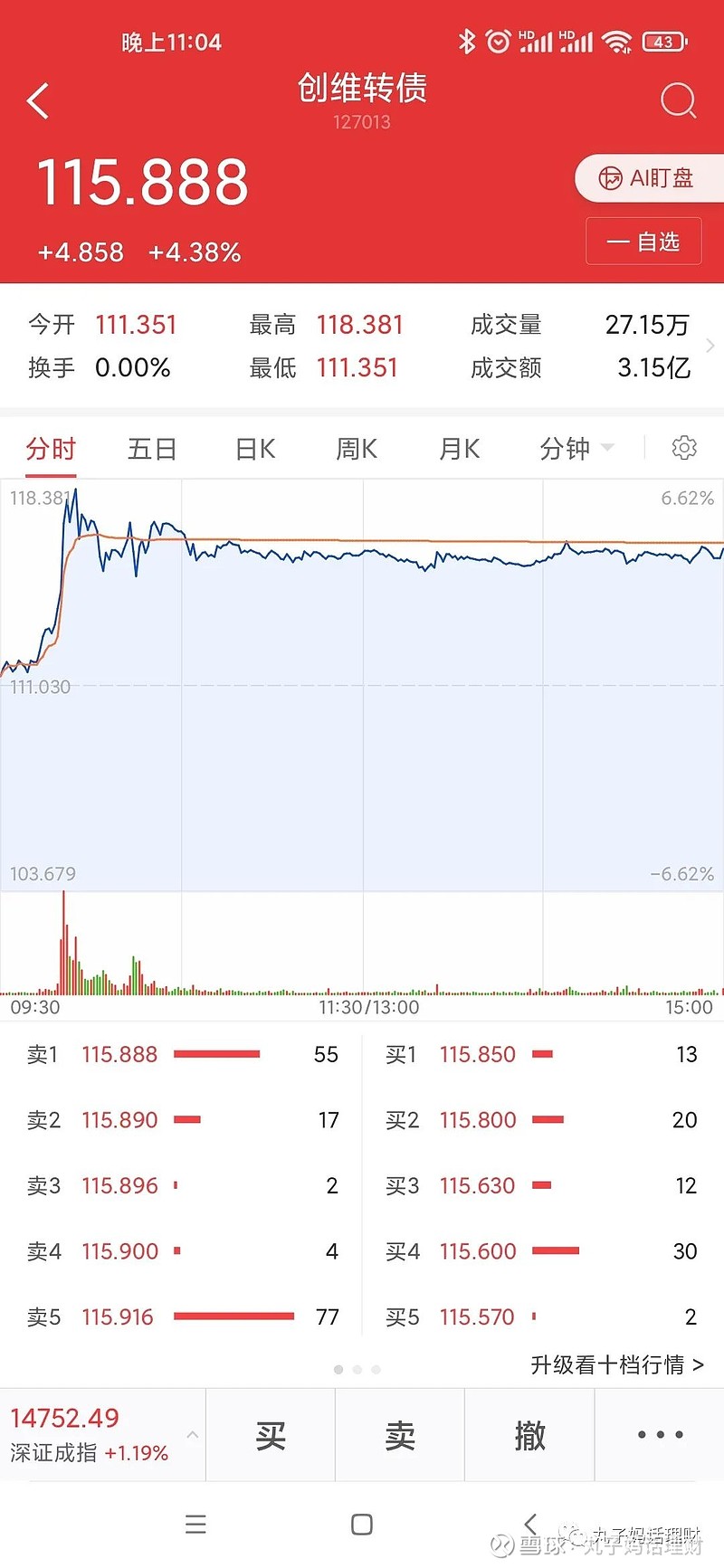Select the 分时 chart tab
Screen dimensions: 724x1568
pyautogui.click(x=51, y=449)
